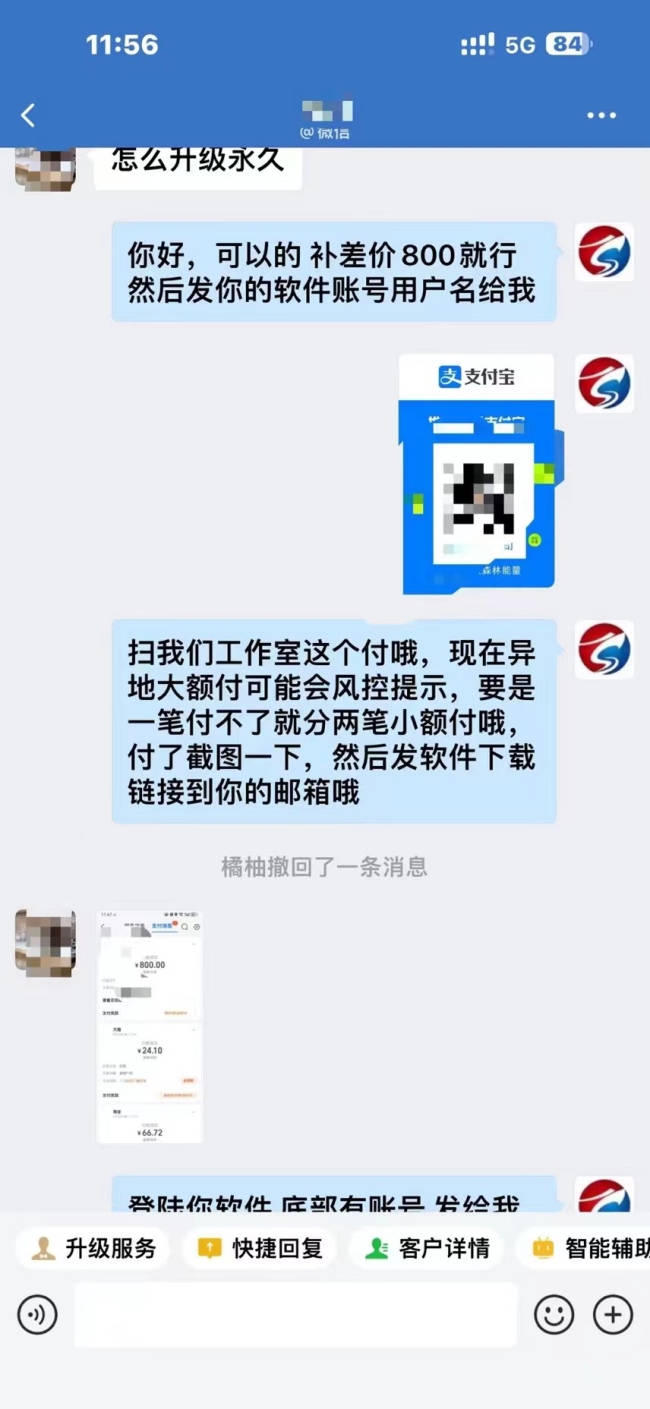
Task: Go back to the previous screen
Action: (x=28, y=115)
